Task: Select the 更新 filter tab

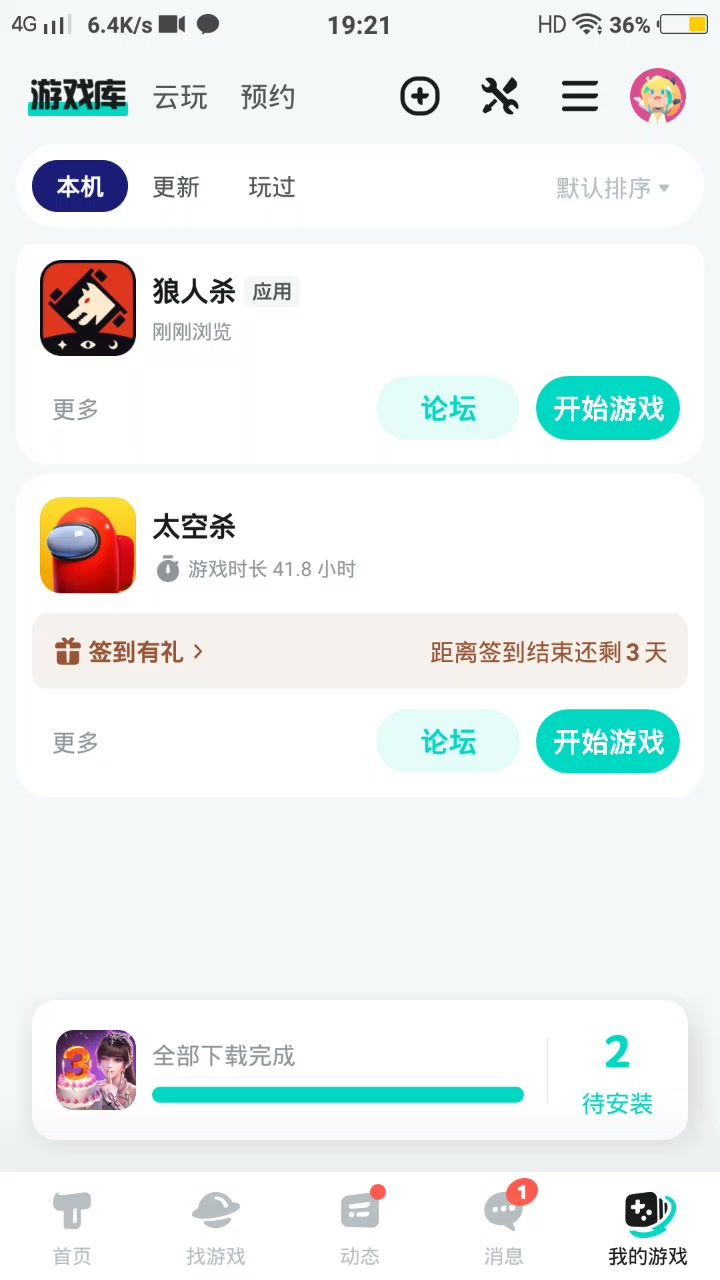Action: (176, 187)
